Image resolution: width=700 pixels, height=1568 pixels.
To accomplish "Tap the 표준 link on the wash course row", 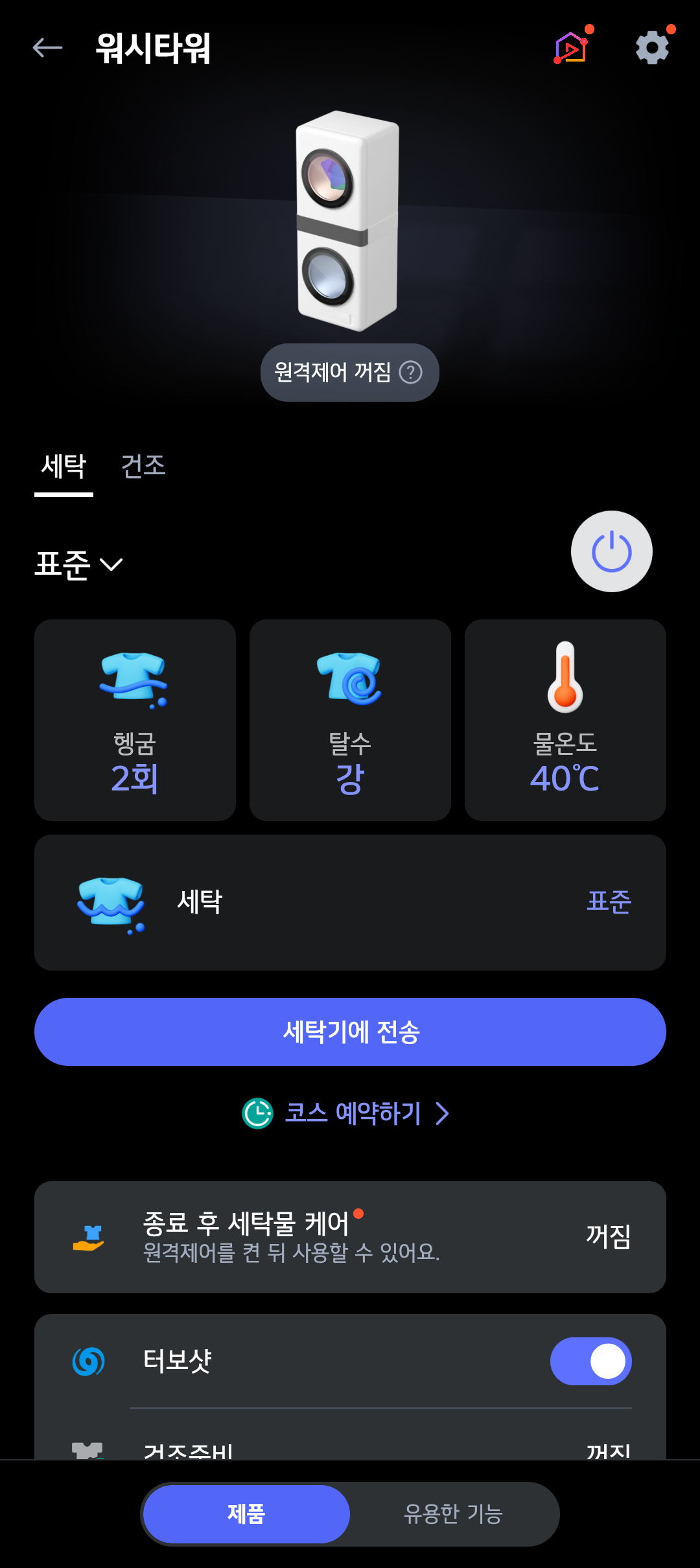I will coord(609,901).
